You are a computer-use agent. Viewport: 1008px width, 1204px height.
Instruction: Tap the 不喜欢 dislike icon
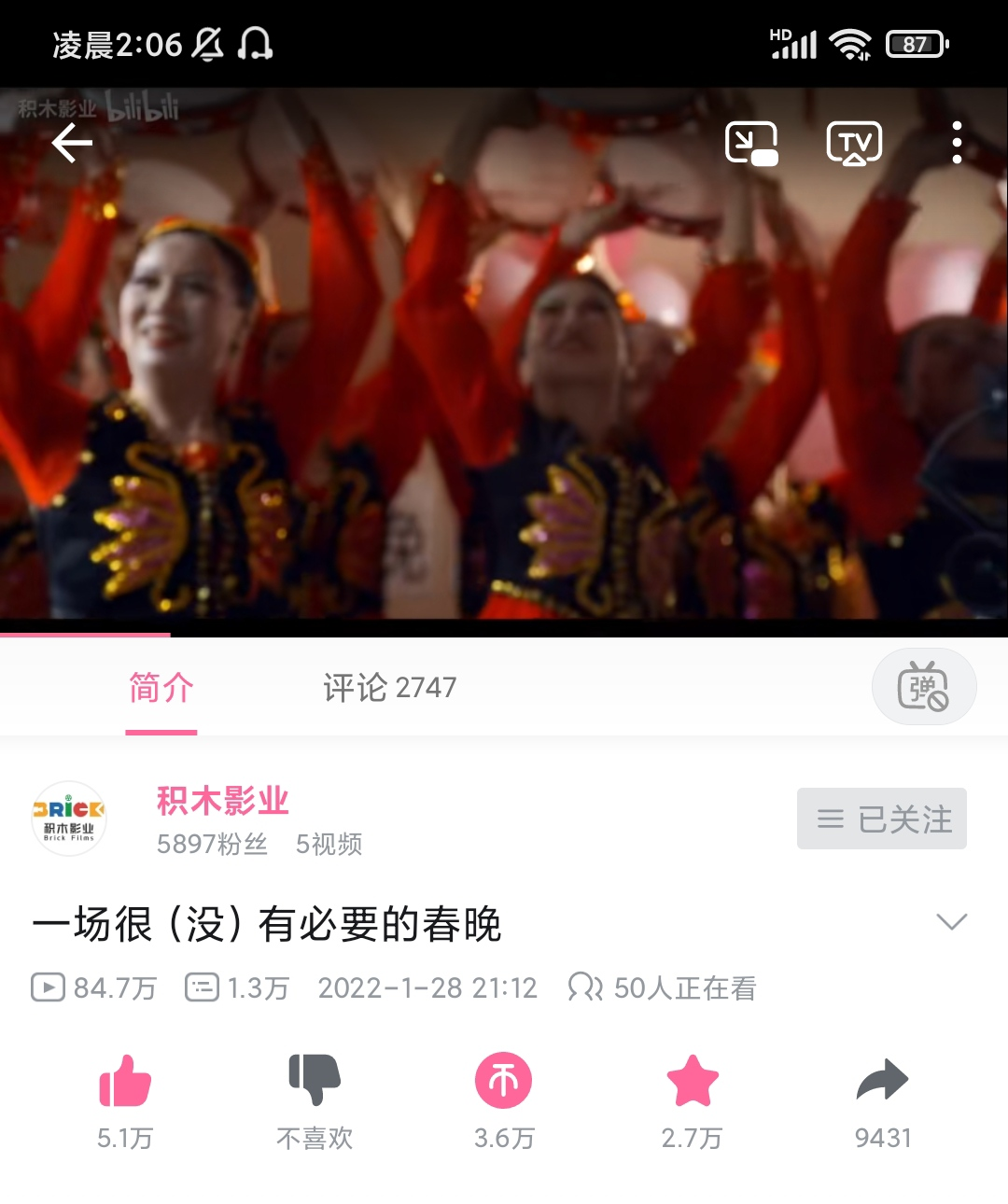pyautogui.click(x=315, y=1080)
